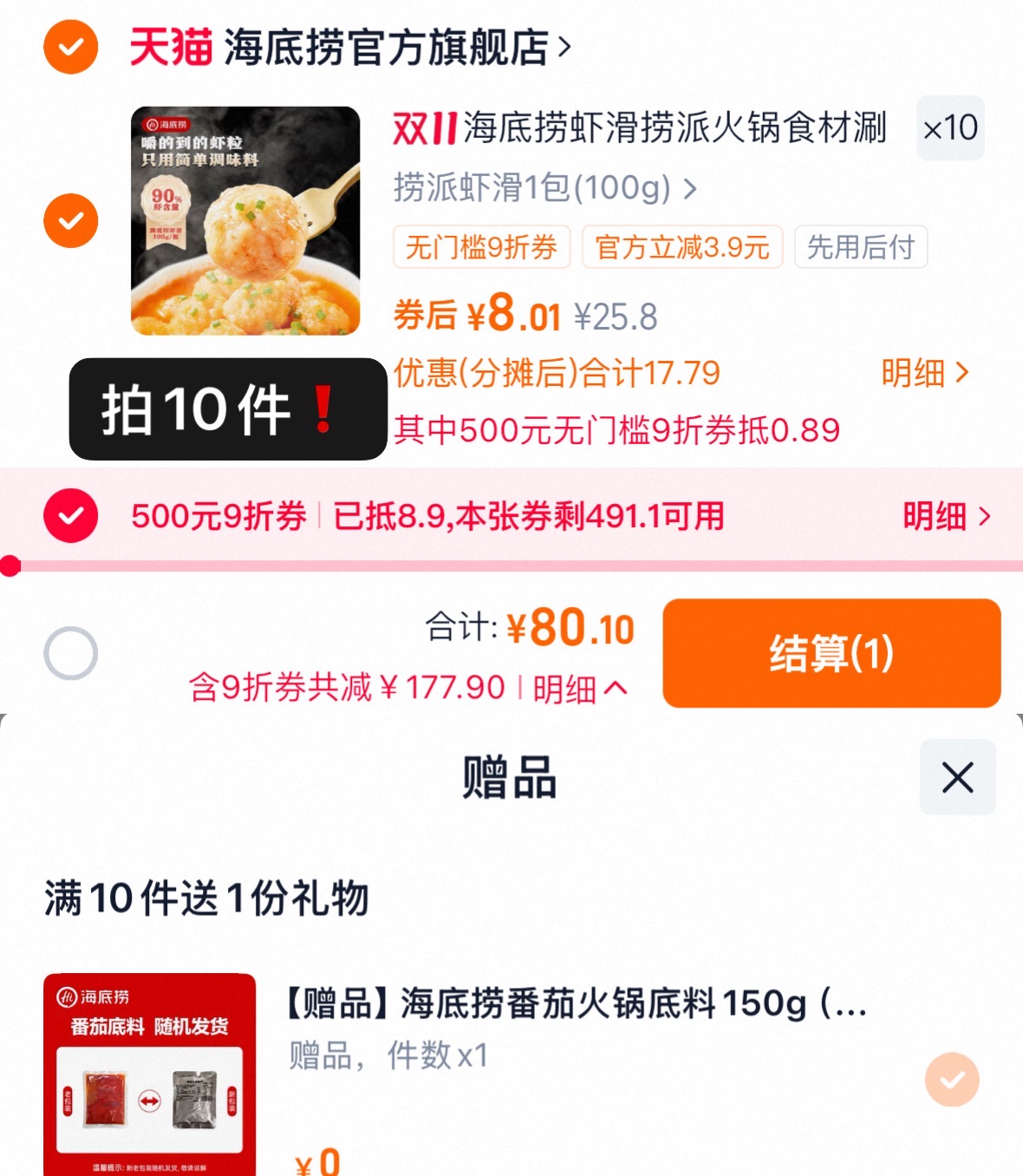Tap the 官方立减3.9元 discount tag
The image size is (1023, 1176).
681,247
